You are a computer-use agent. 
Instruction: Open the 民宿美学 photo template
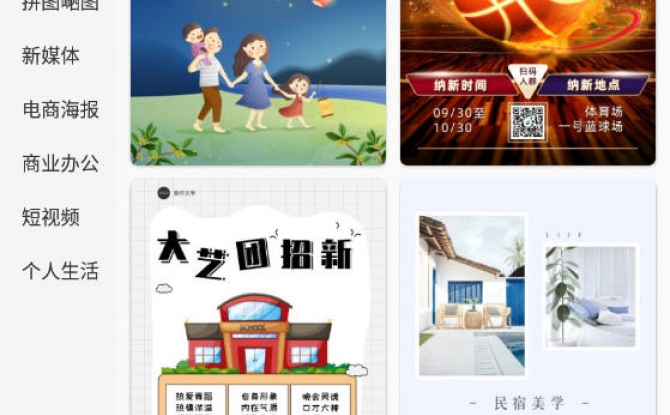(527, 300)
